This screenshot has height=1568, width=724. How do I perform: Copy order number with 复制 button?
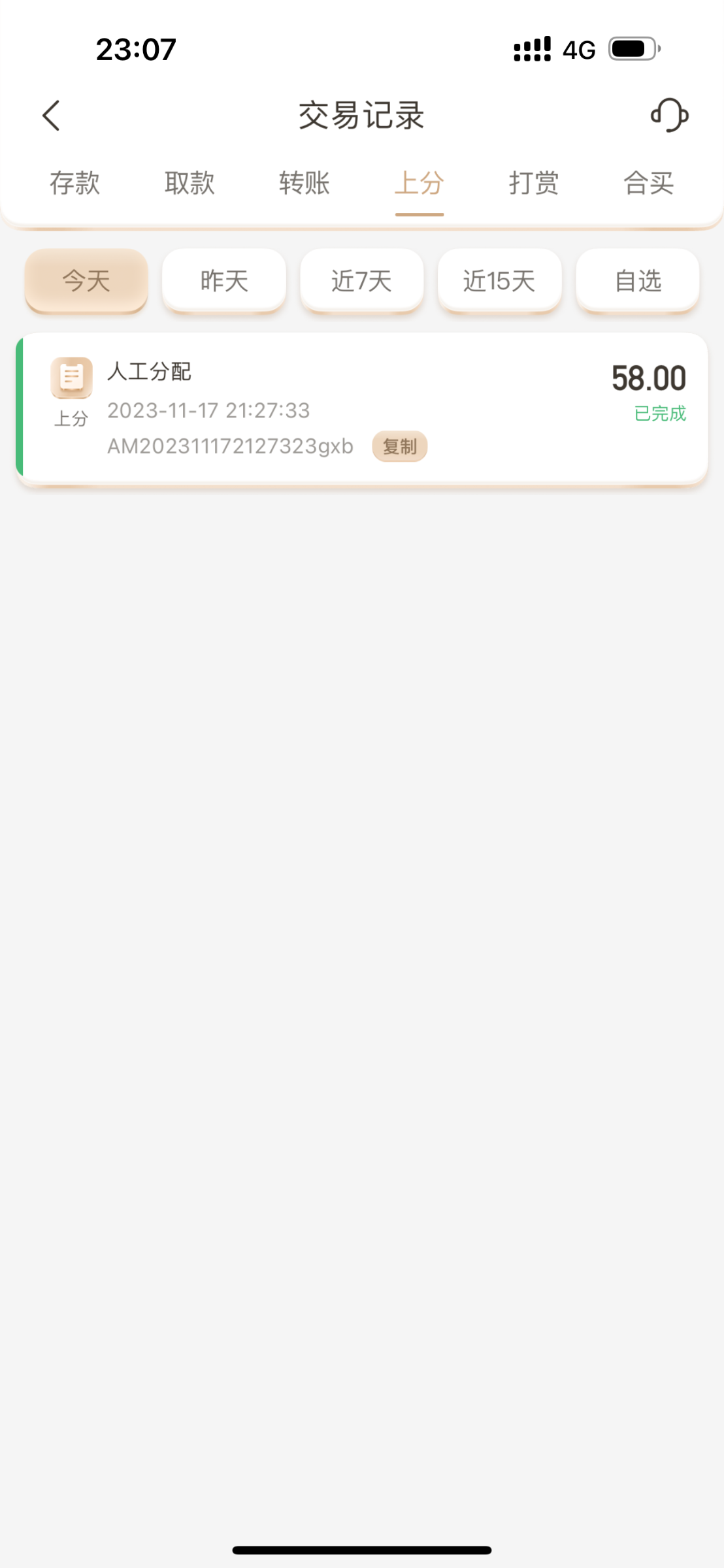coord(399,447)
